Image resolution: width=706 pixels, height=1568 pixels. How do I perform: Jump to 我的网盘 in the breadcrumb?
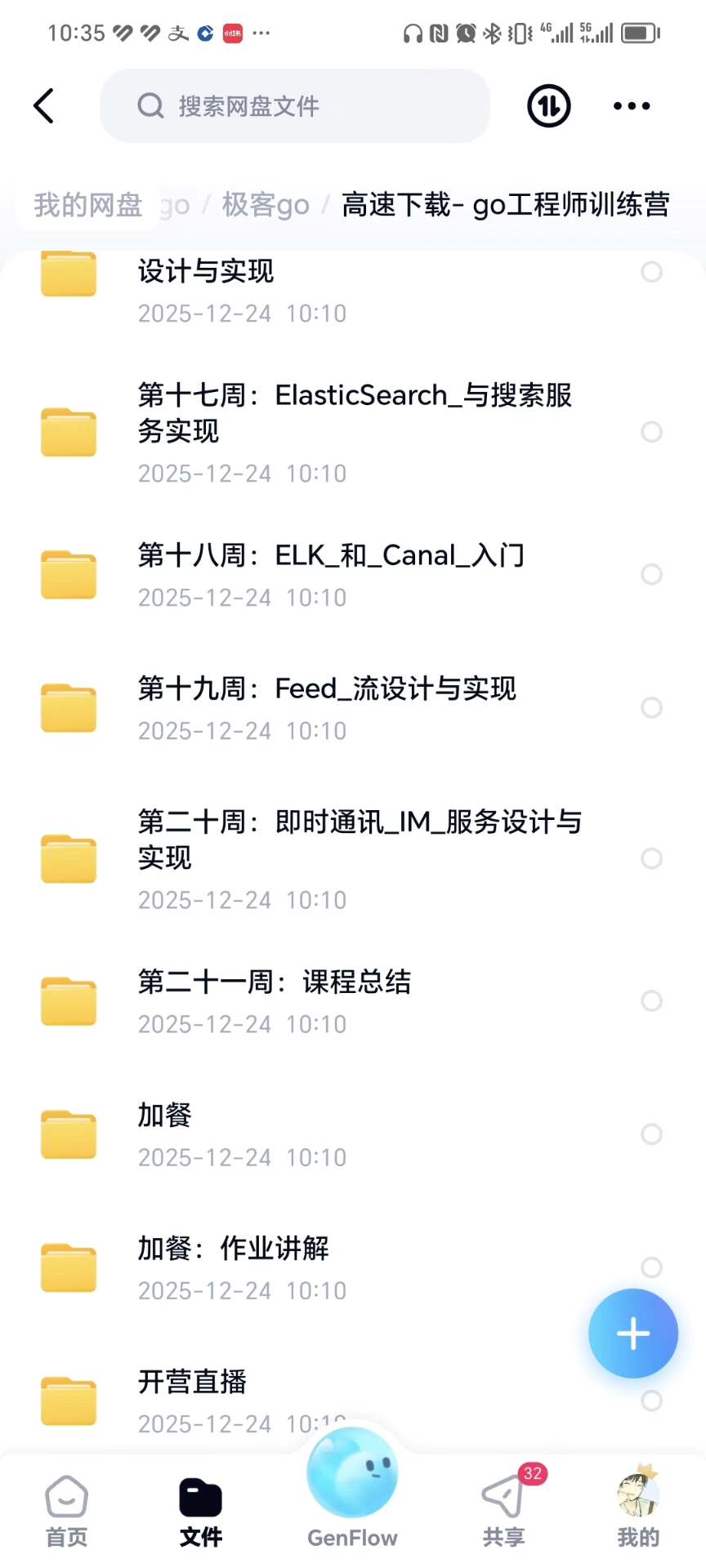pos(88,204)
